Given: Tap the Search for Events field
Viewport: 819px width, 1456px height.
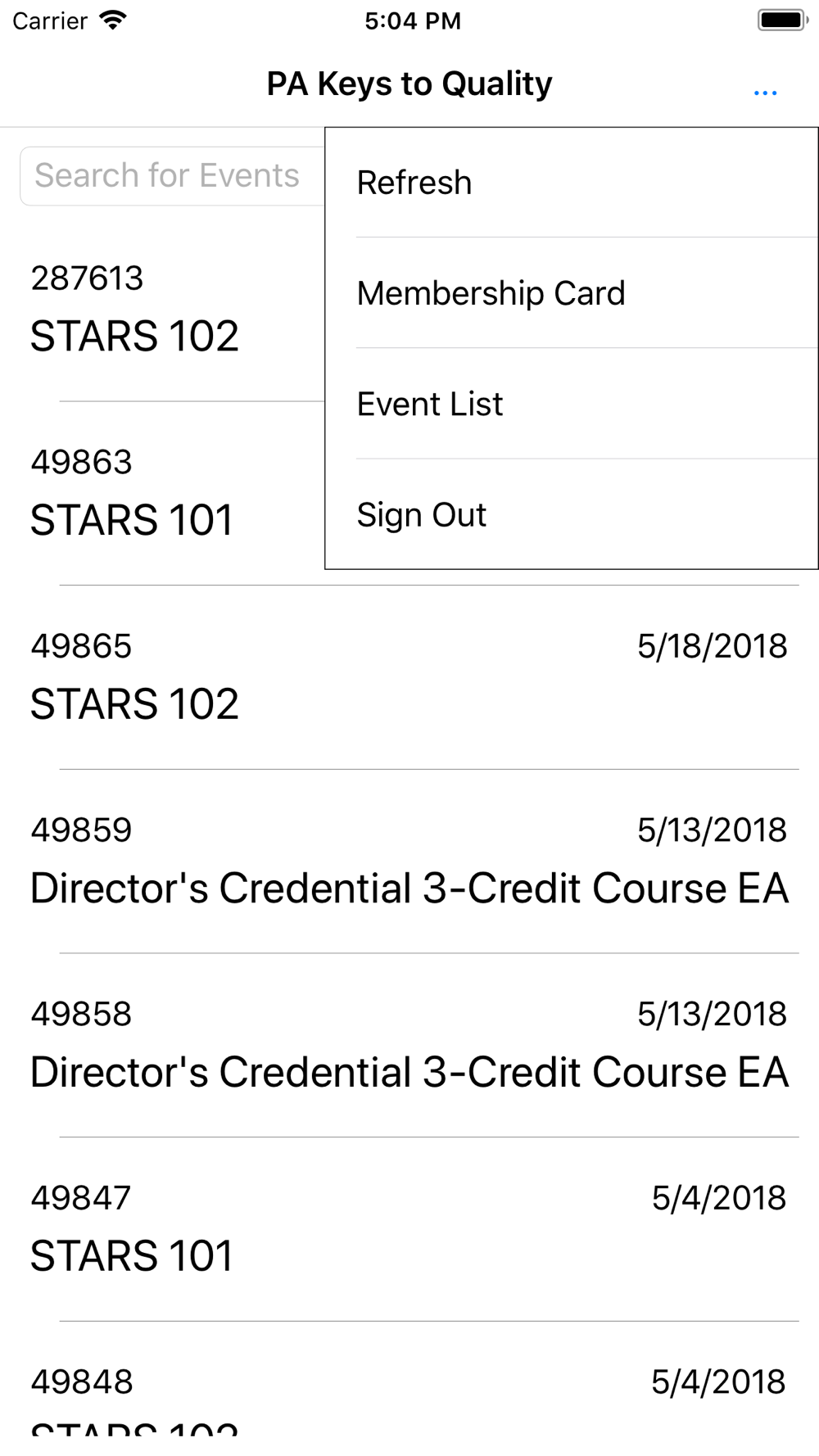Looking at the screenshot, I should click(173, 176).
